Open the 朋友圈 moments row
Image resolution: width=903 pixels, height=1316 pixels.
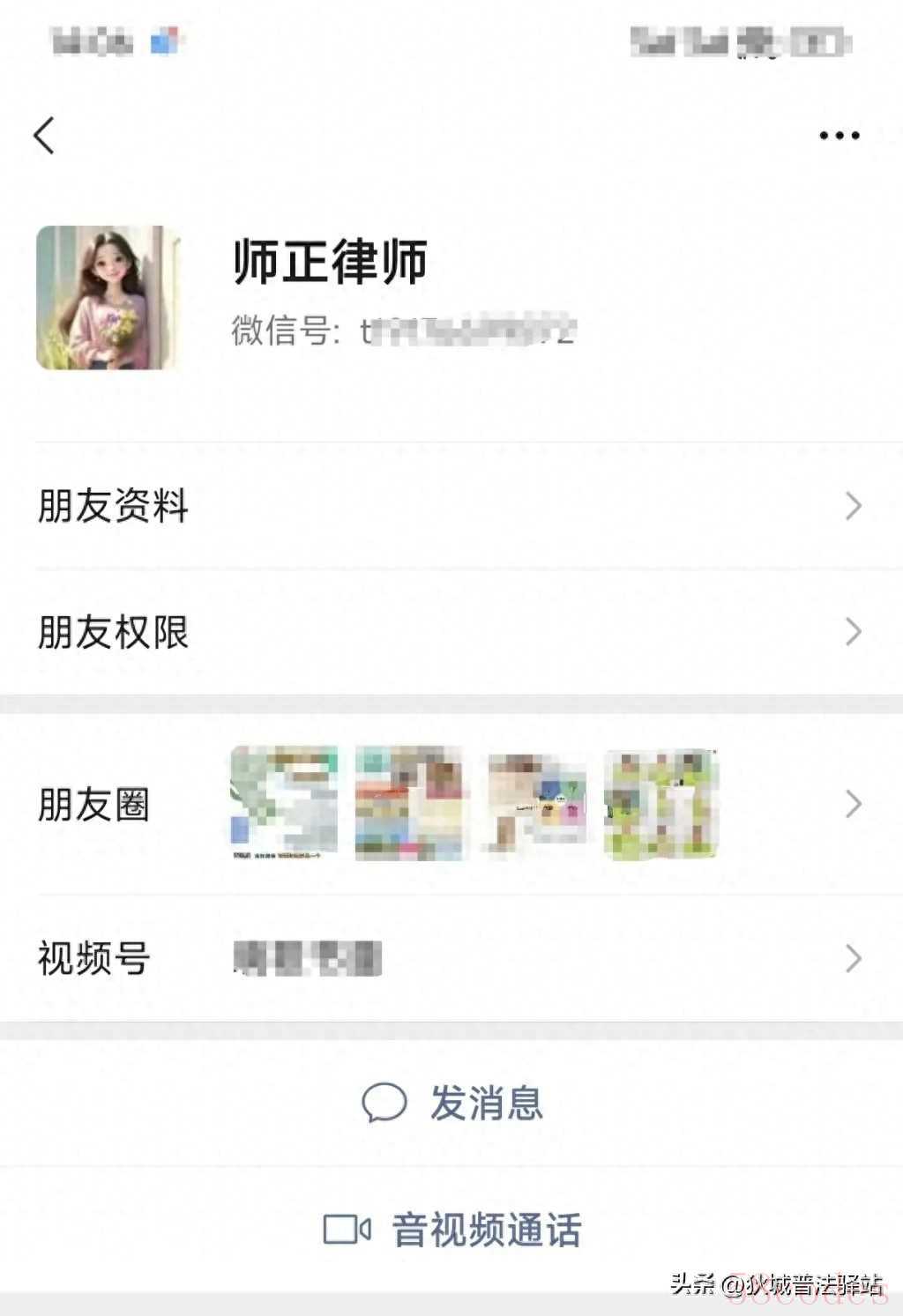pos(450,804)
